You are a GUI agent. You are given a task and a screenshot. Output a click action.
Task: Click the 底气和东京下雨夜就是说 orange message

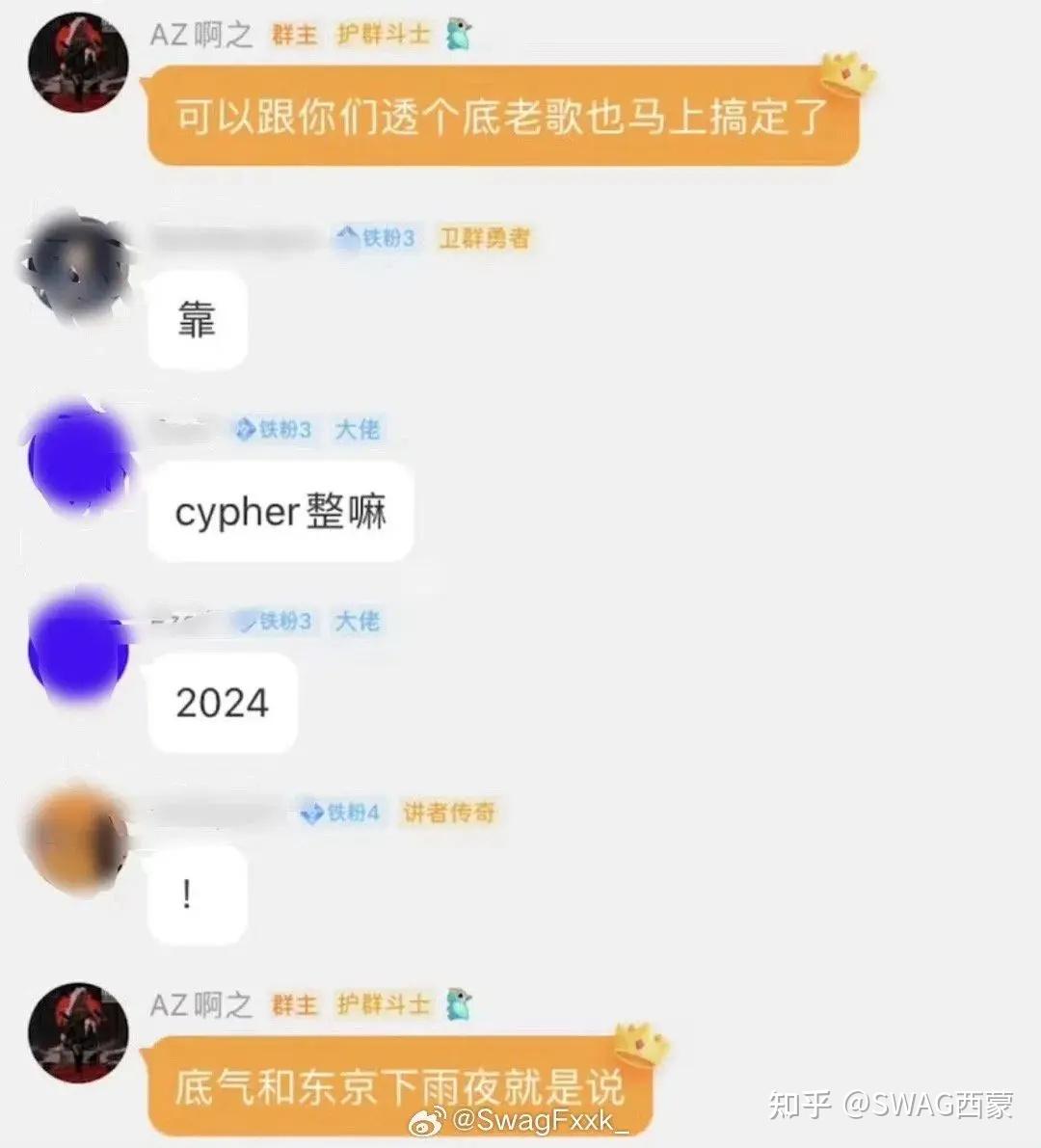(400, 1087)
